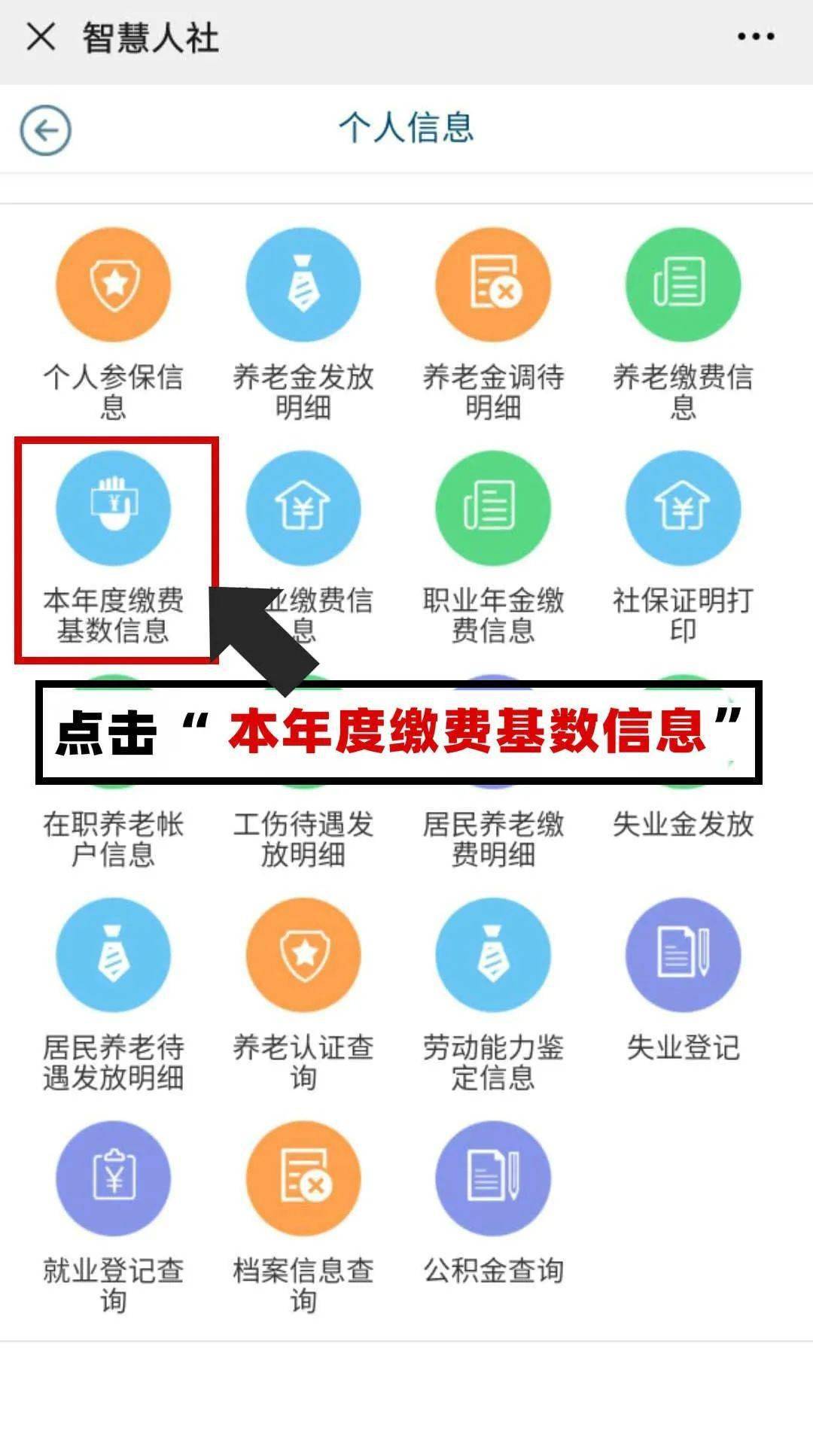813x1456 pixels.
Task: Open 就业登记查询
Action: tap(114, 1178)
